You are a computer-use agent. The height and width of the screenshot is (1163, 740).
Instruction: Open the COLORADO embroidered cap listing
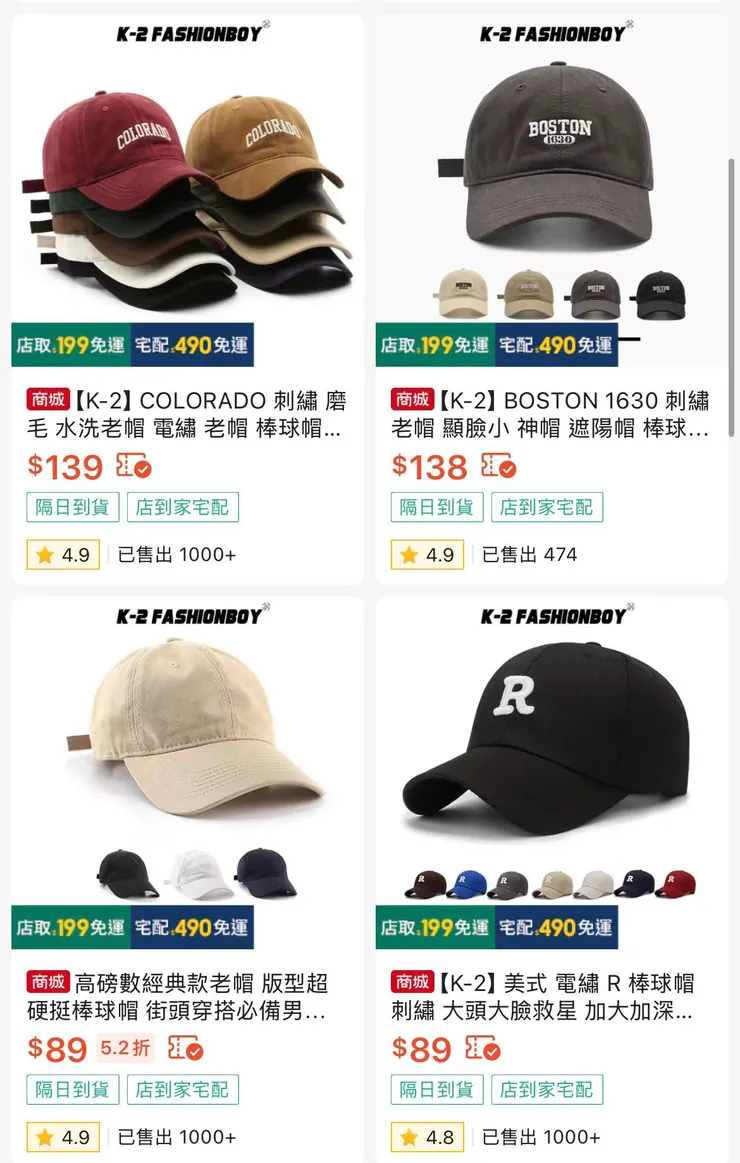[x=187, y=190]
